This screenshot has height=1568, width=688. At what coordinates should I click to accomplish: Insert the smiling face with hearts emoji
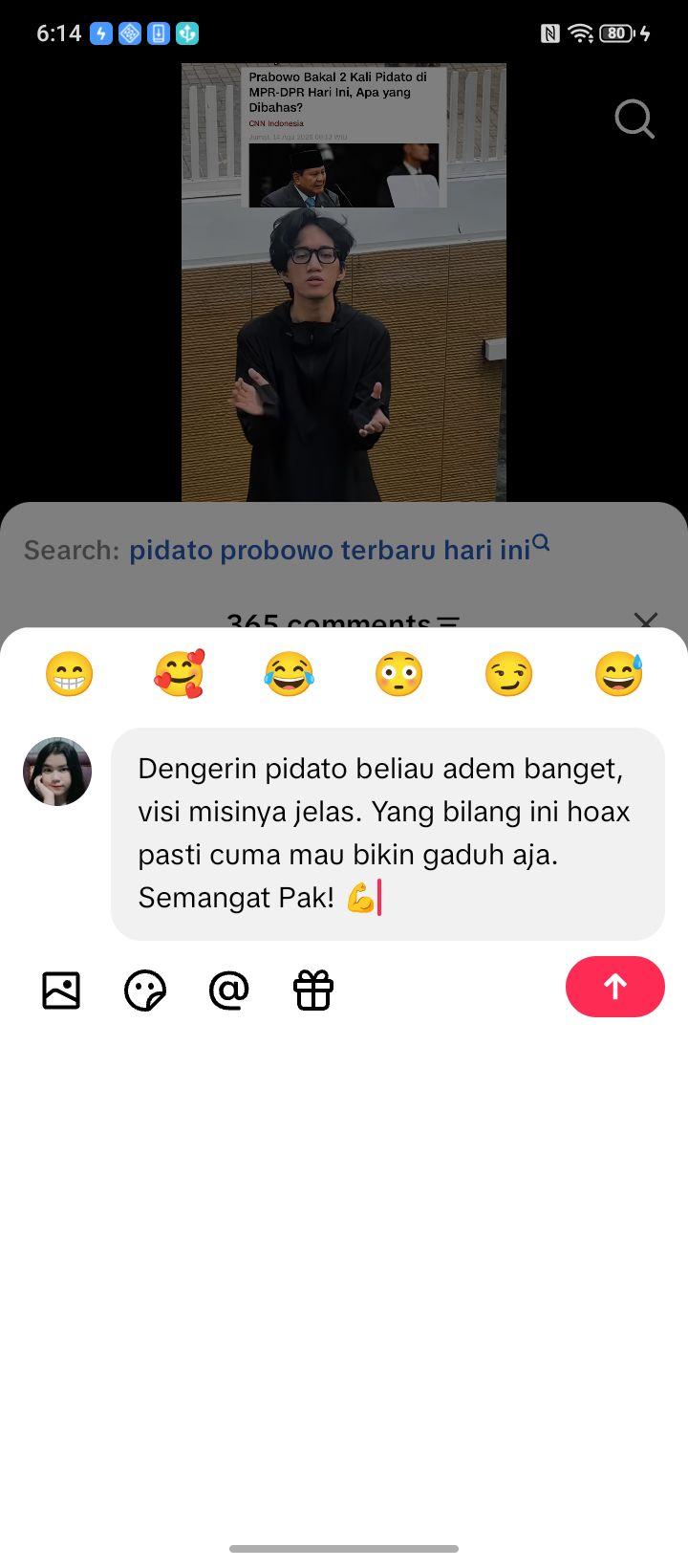pos(179,674)
